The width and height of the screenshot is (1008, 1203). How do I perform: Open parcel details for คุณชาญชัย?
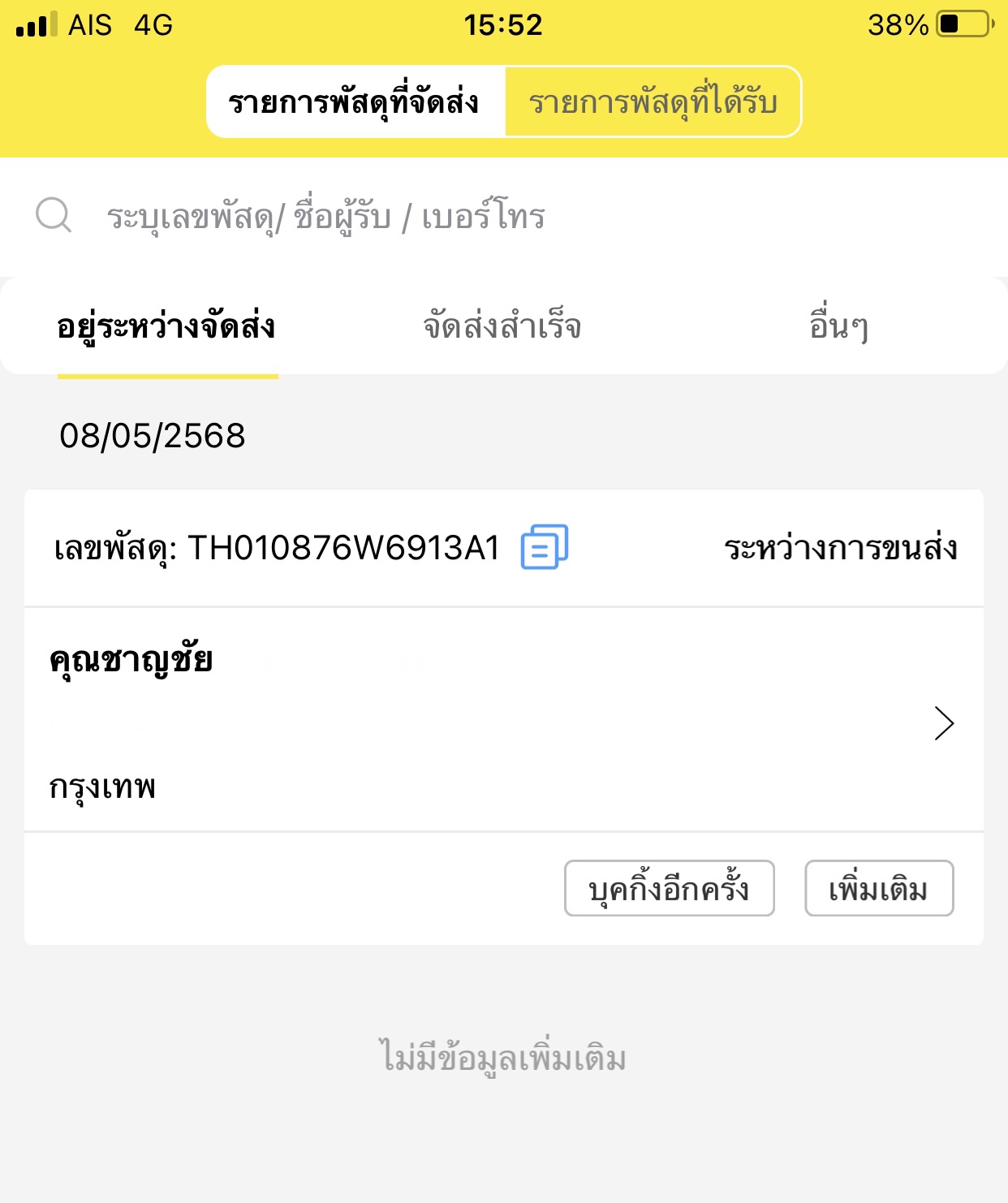[943, 722]
